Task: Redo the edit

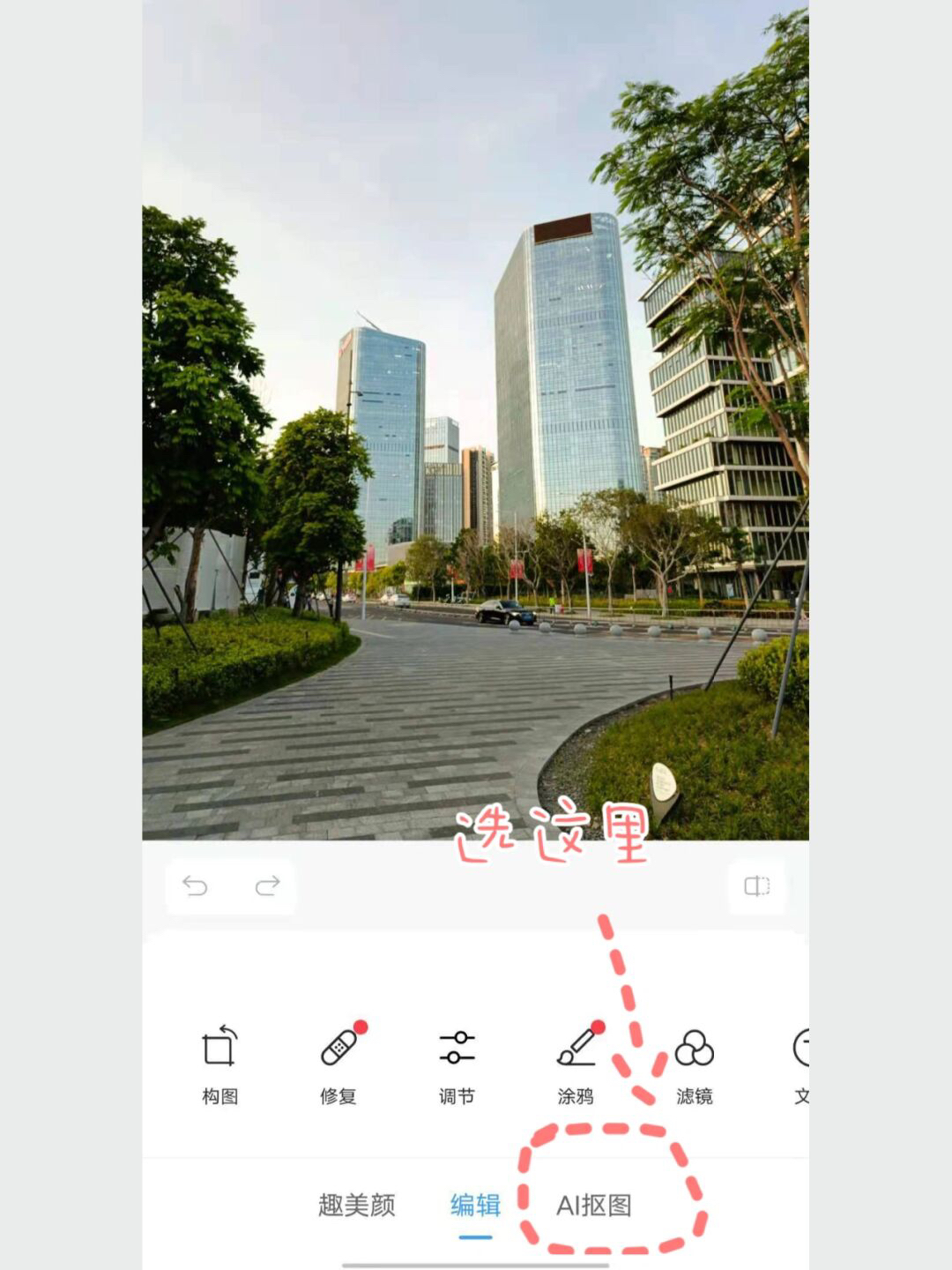Action: (267, 885)
